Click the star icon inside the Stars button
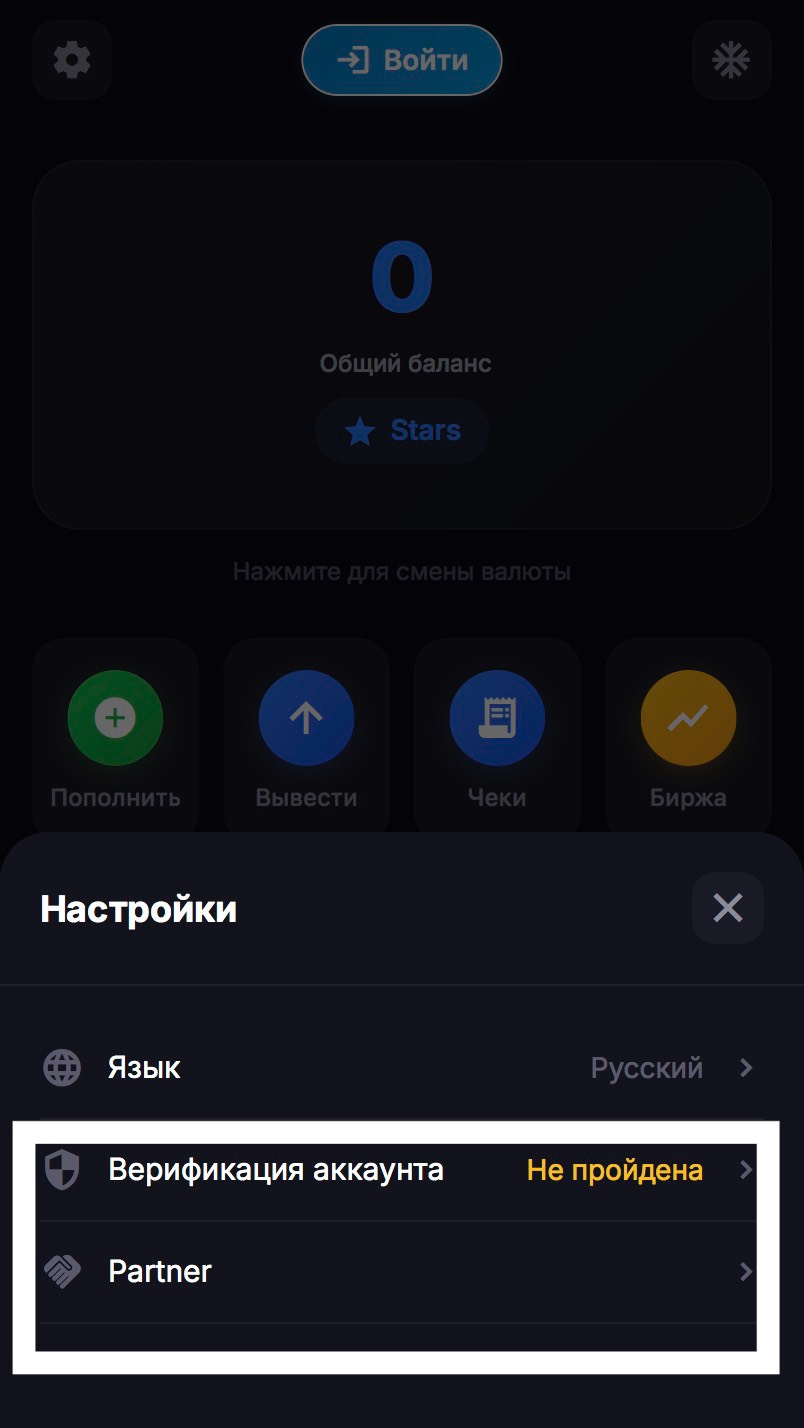This screenshot has width=804, height=1428. tap(360, 431)
